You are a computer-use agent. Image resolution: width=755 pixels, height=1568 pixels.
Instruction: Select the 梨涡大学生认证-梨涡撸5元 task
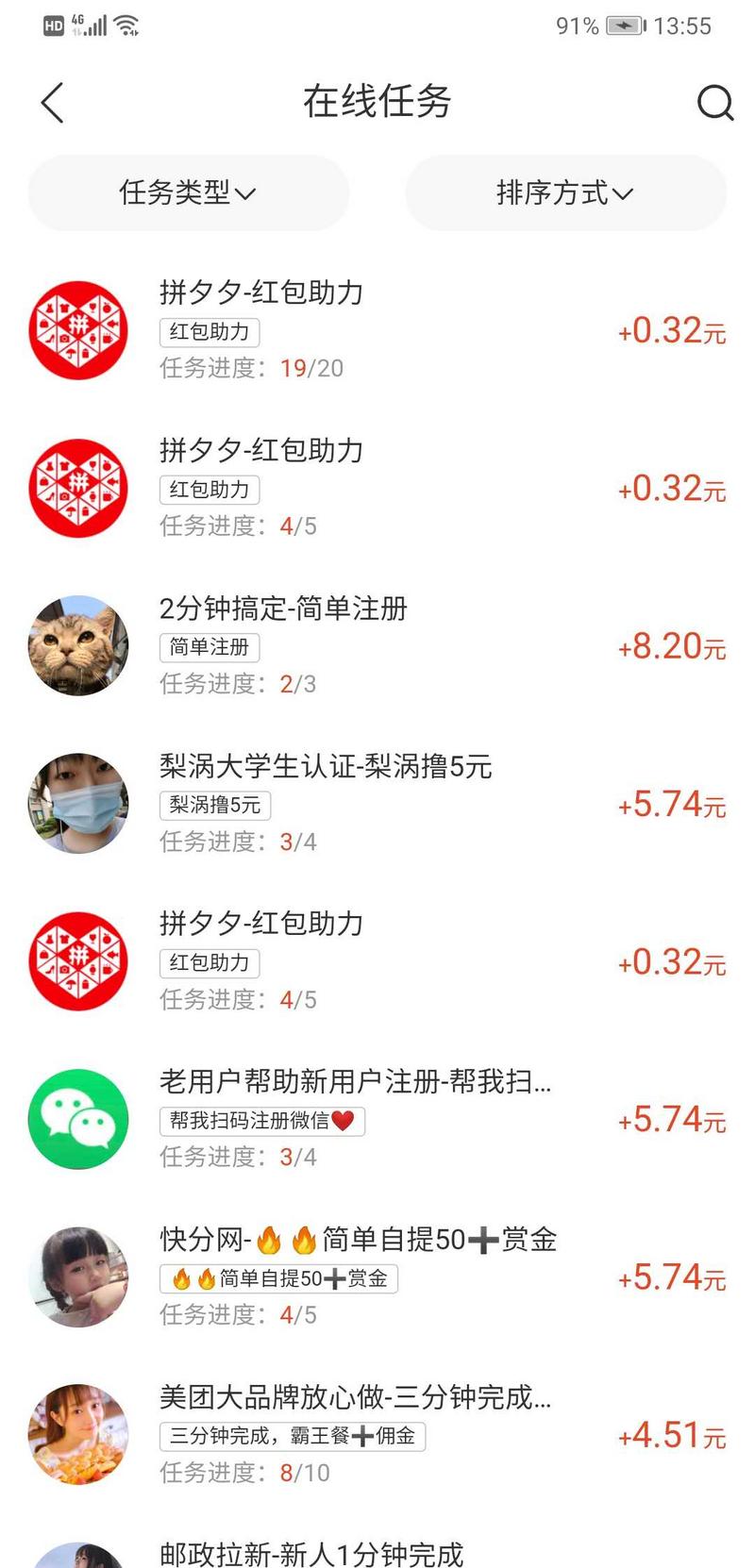point(377,804)
